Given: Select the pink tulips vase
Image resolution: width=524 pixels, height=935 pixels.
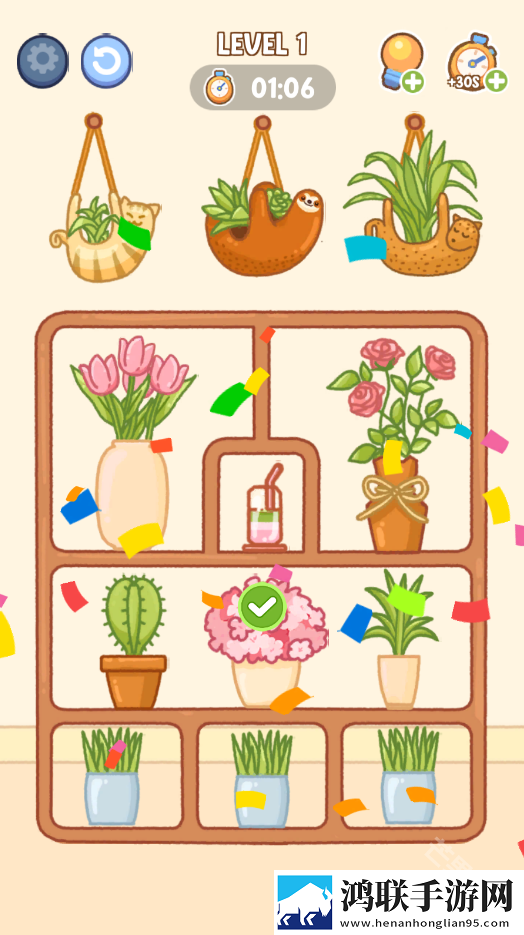Looking at the screenshot, I should click(x=133, y=442).
